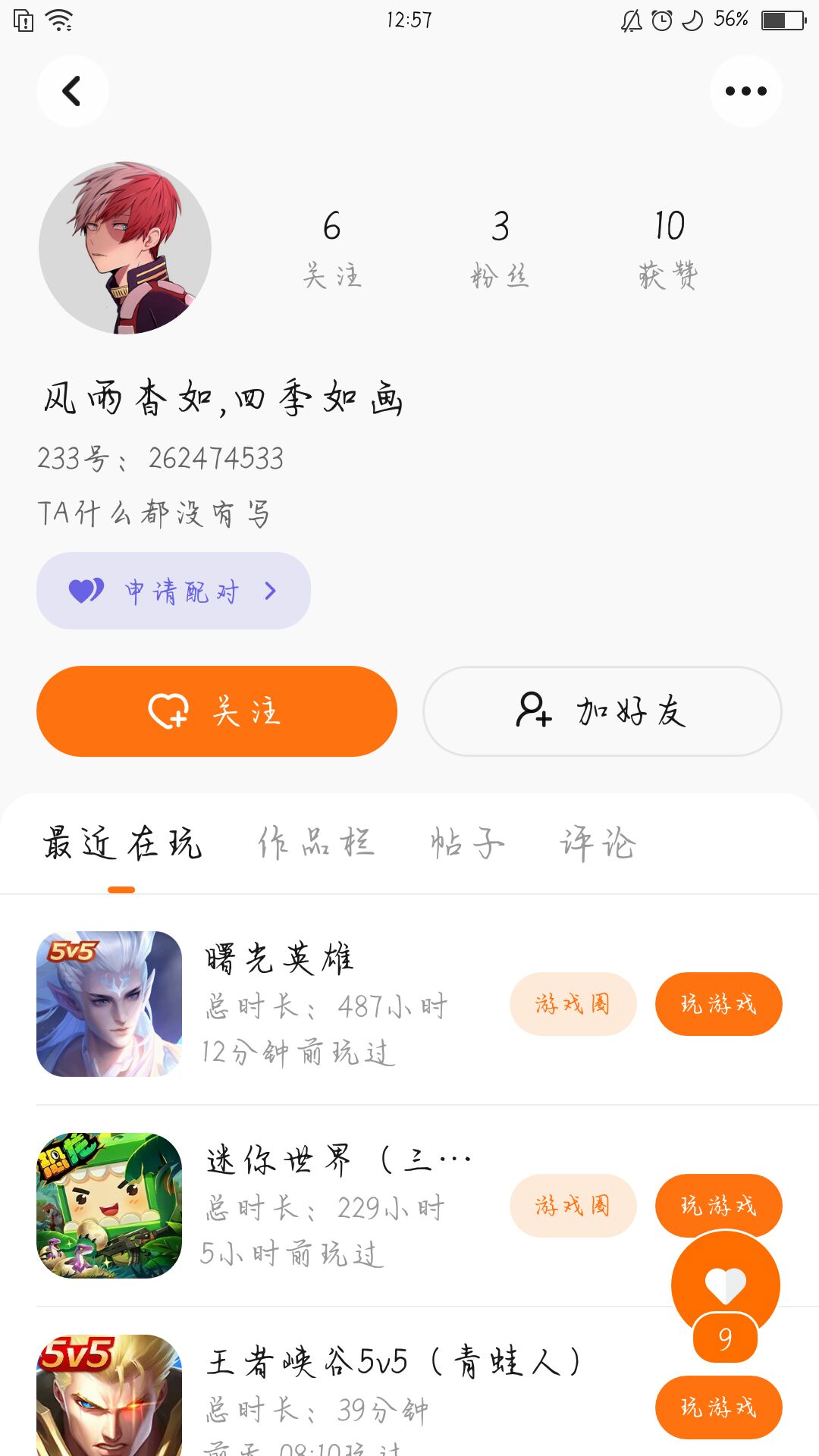View the user's profile avatar

[x=125, y=247]
